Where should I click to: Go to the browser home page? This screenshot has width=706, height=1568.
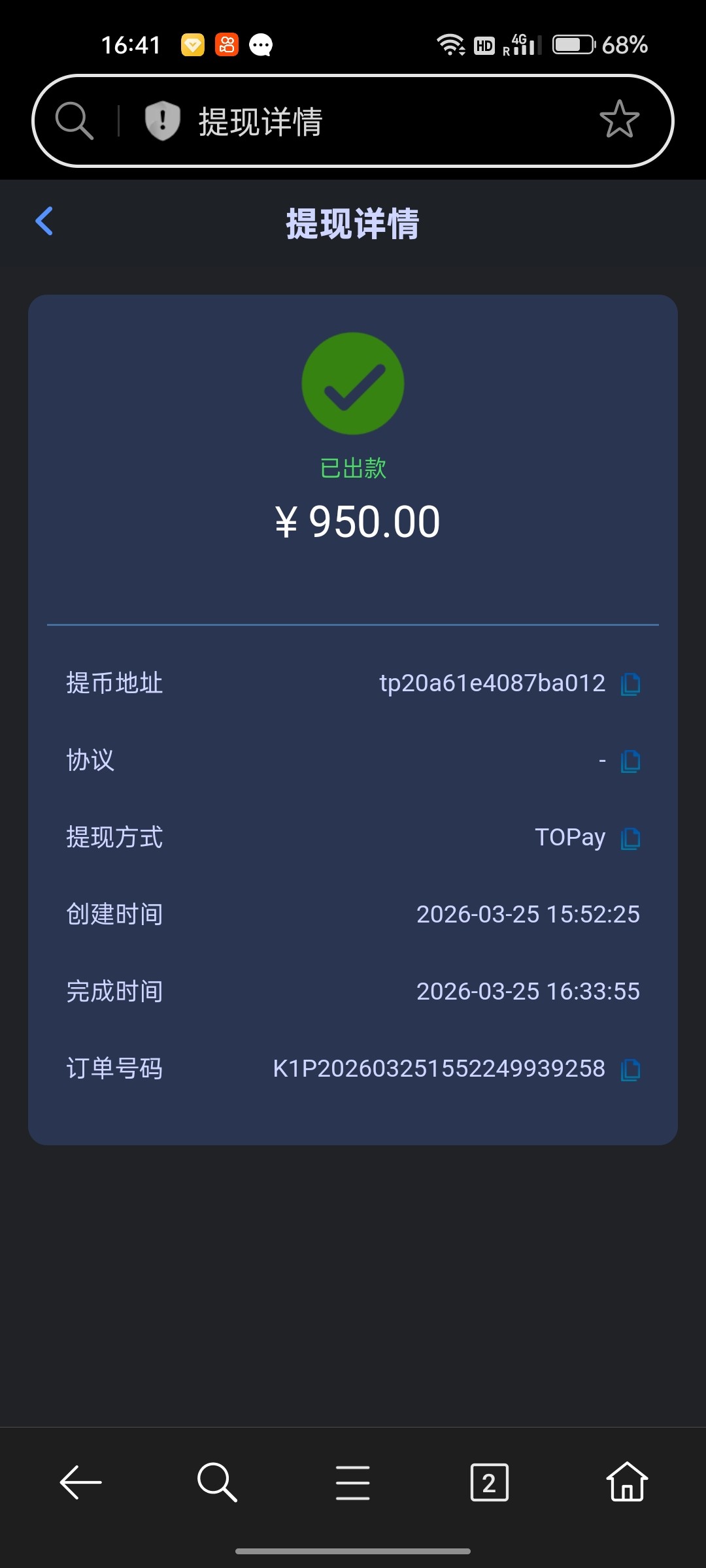(x=626, y=1482)
